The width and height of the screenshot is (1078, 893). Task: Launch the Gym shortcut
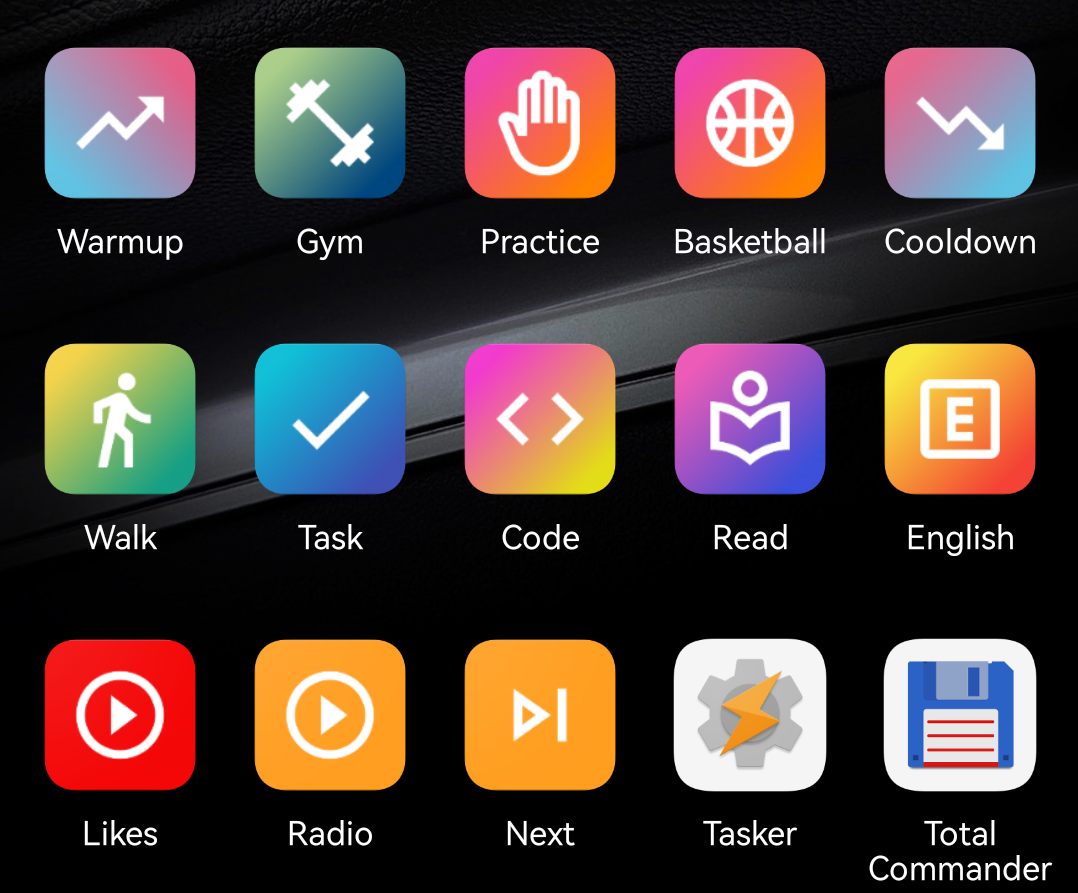click(330, 122)
